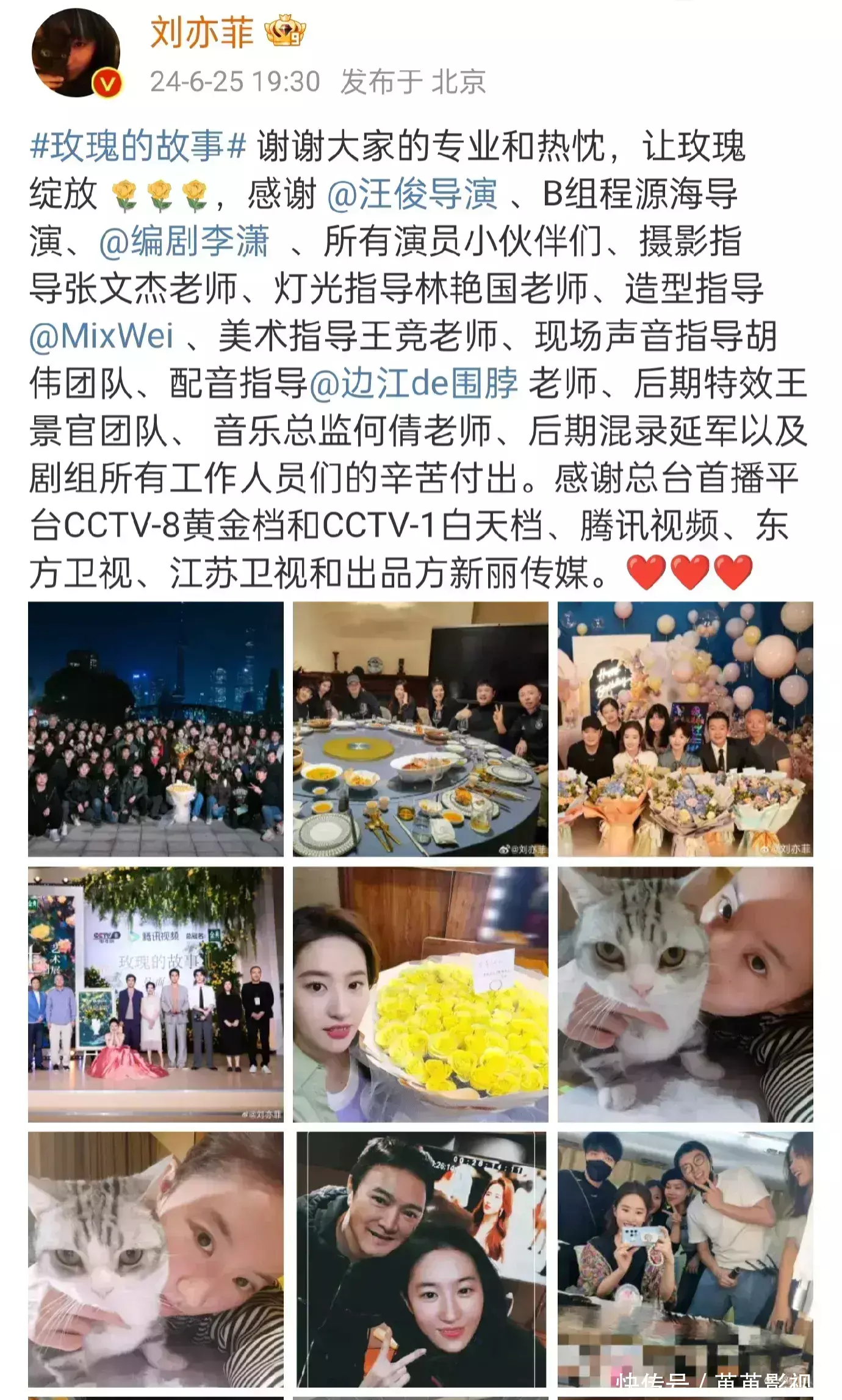Open the #玫瑰的故事# hashtag topic

click(x=137, y=146)
